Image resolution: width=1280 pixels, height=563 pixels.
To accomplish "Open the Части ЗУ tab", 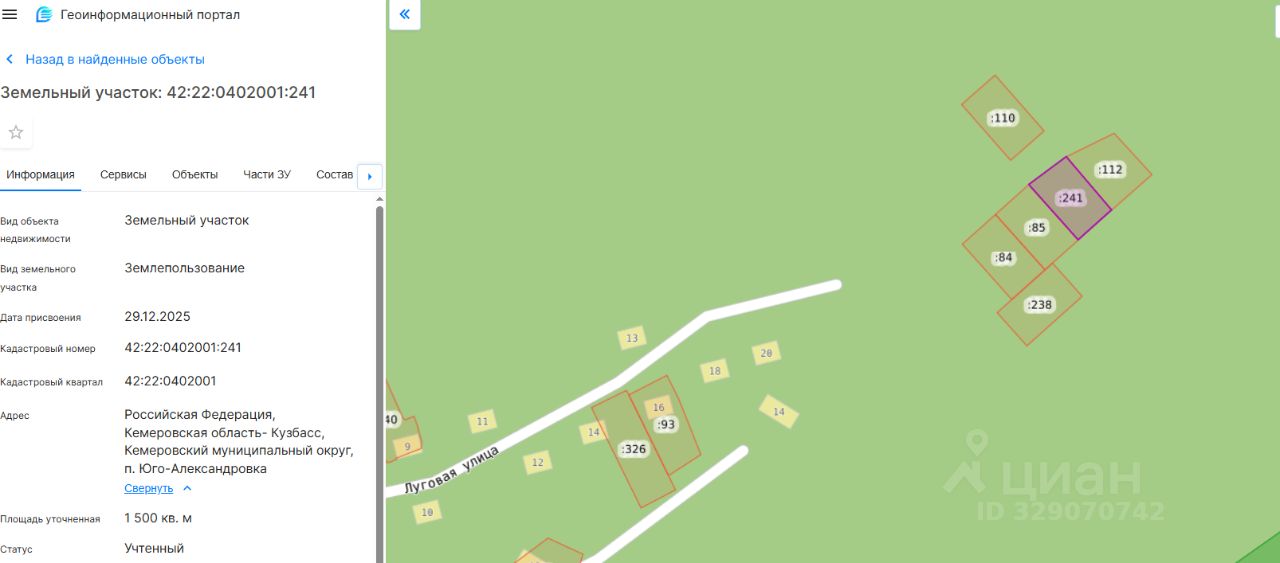I will tap(266, 174).
